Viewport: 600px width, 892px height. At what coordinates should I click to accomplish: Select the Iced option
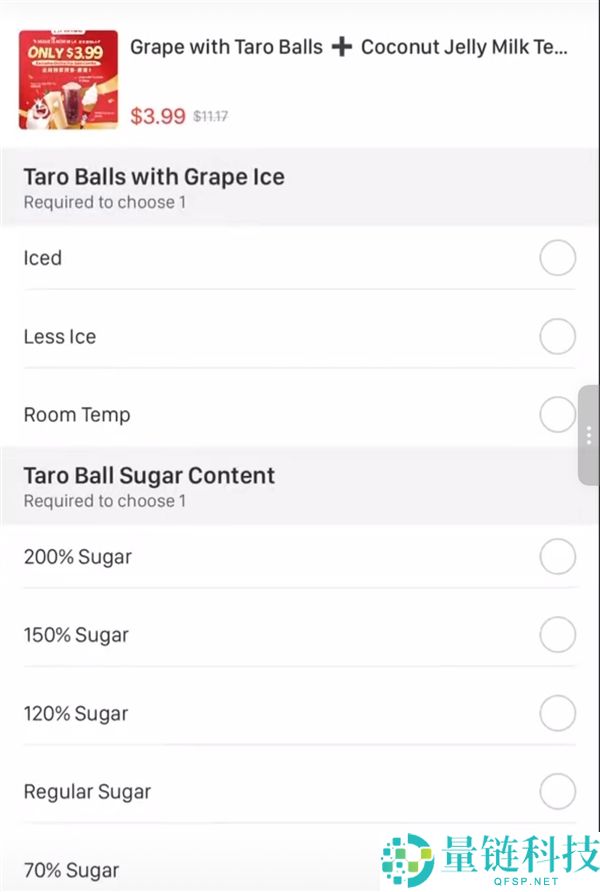pos(557,258)
